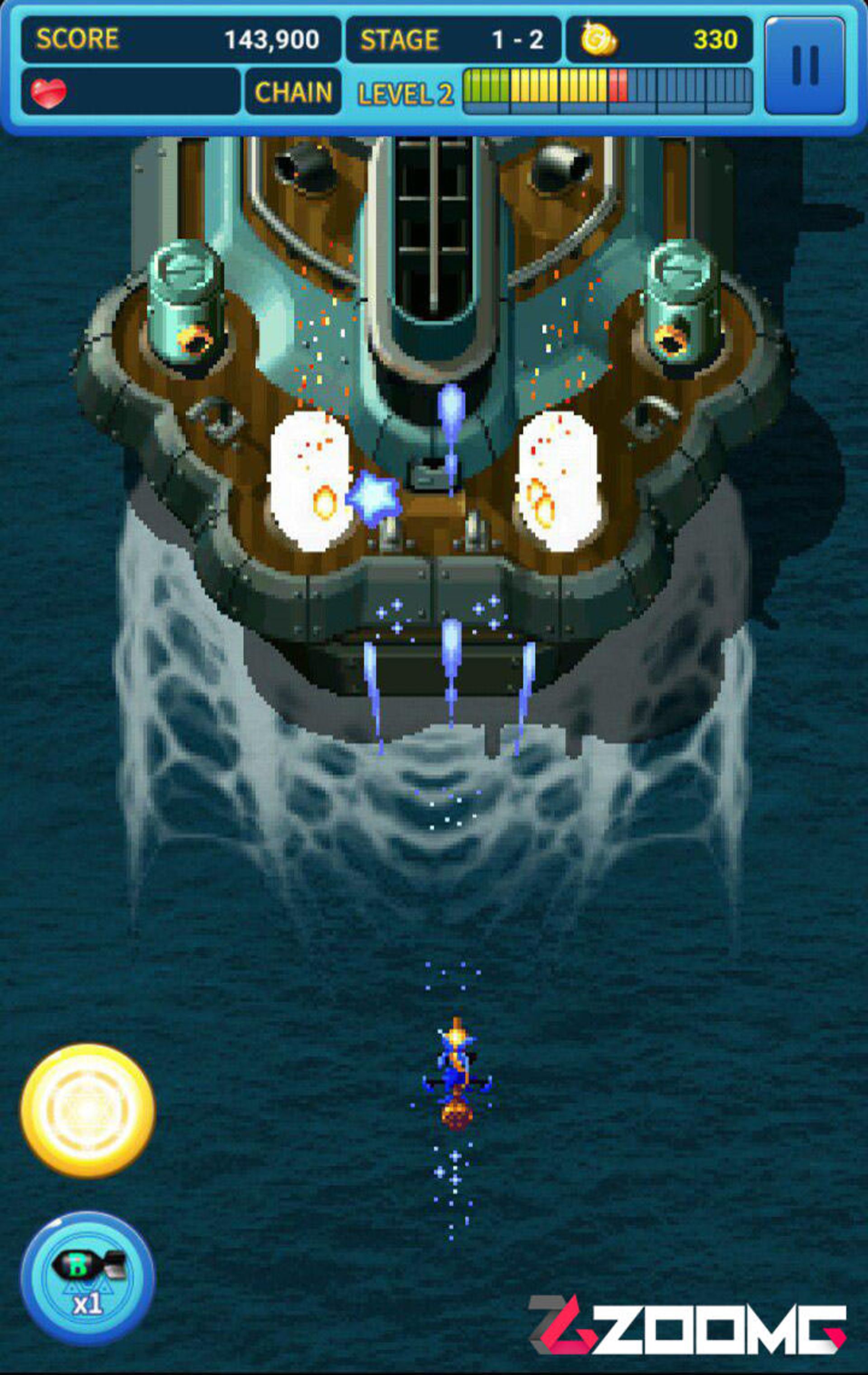Activate the yellow special attack button
The image size is (868, 1375).
point(88,1110)
